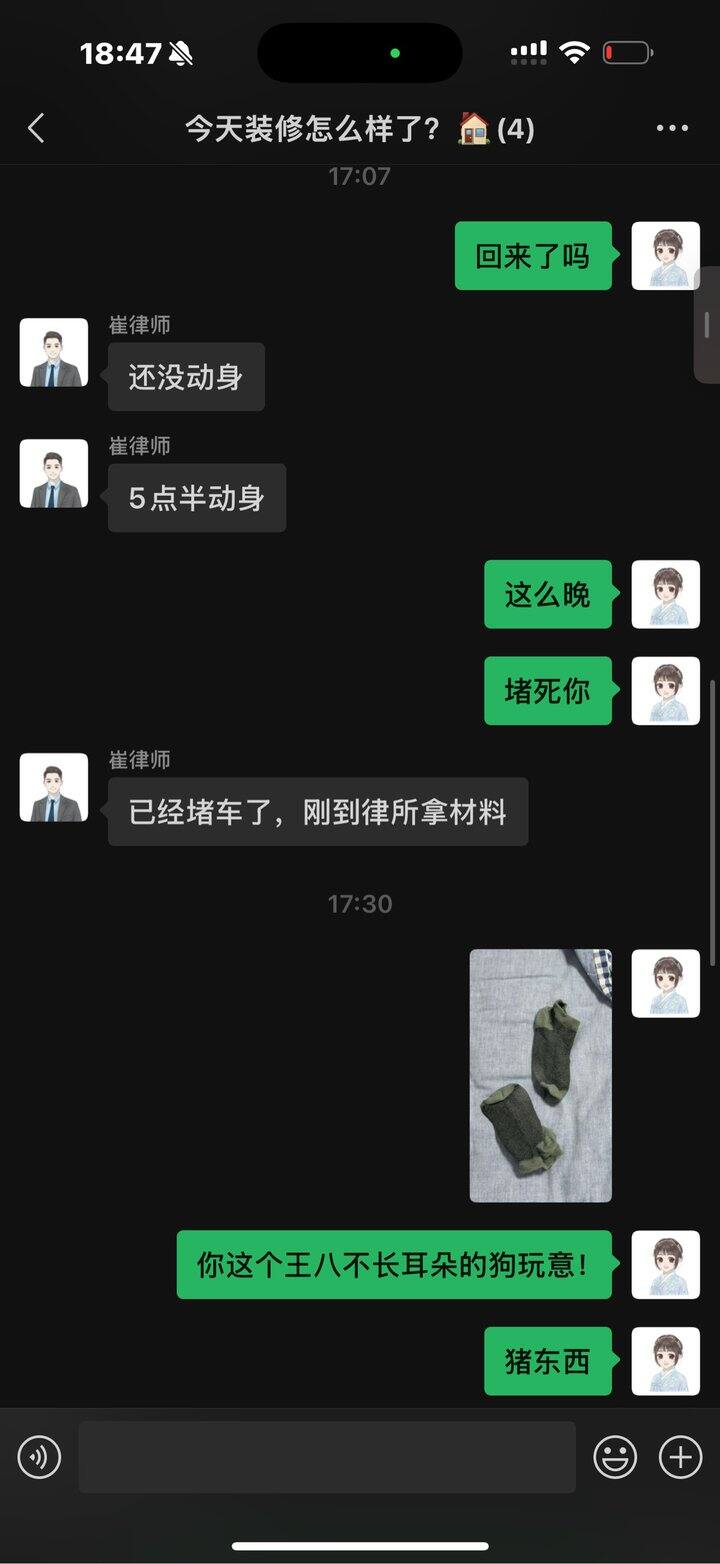Open my avatar next to 回来了吗
The image size is (720, 1564).
(665, 256)
